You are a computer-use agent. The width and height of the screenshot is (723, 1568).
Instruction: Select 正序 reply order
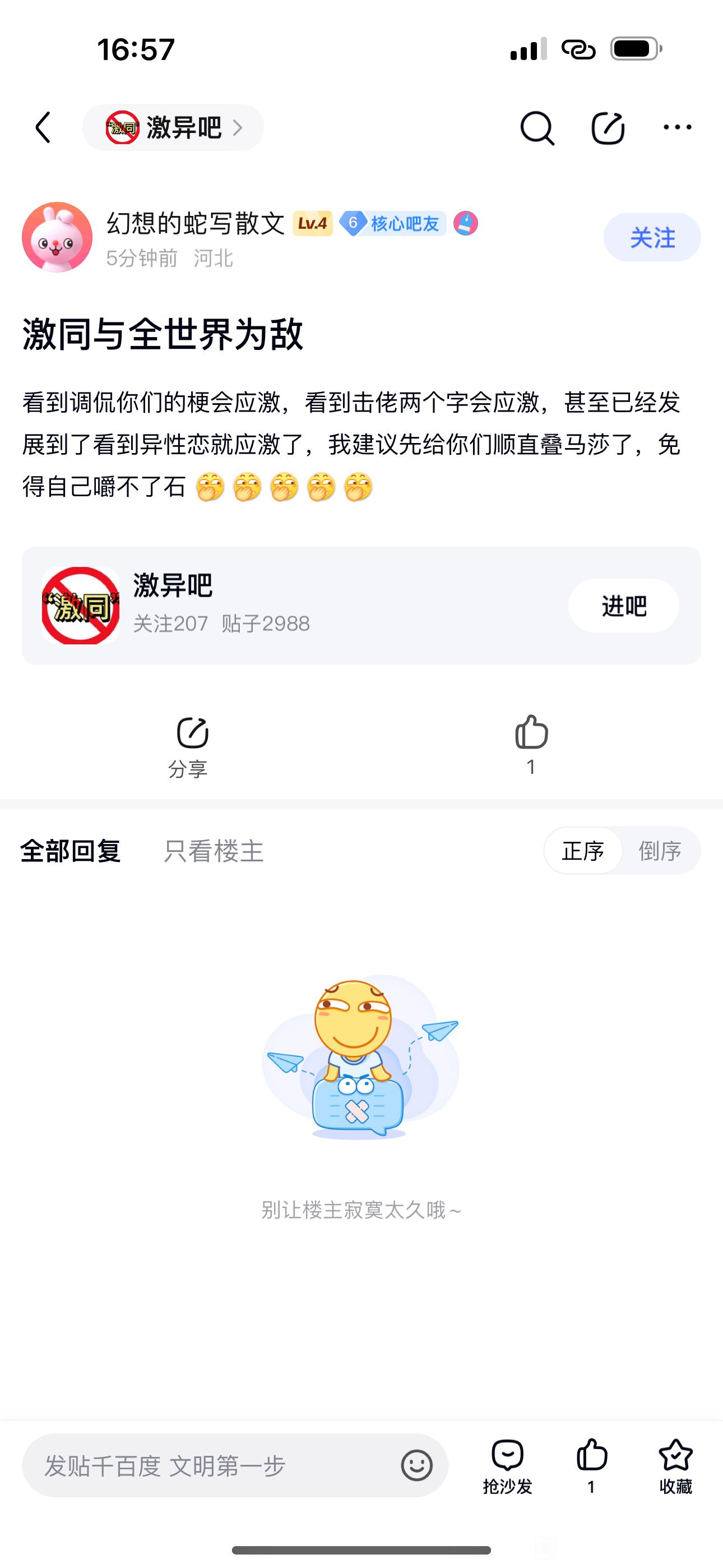[x=582, y=851]
